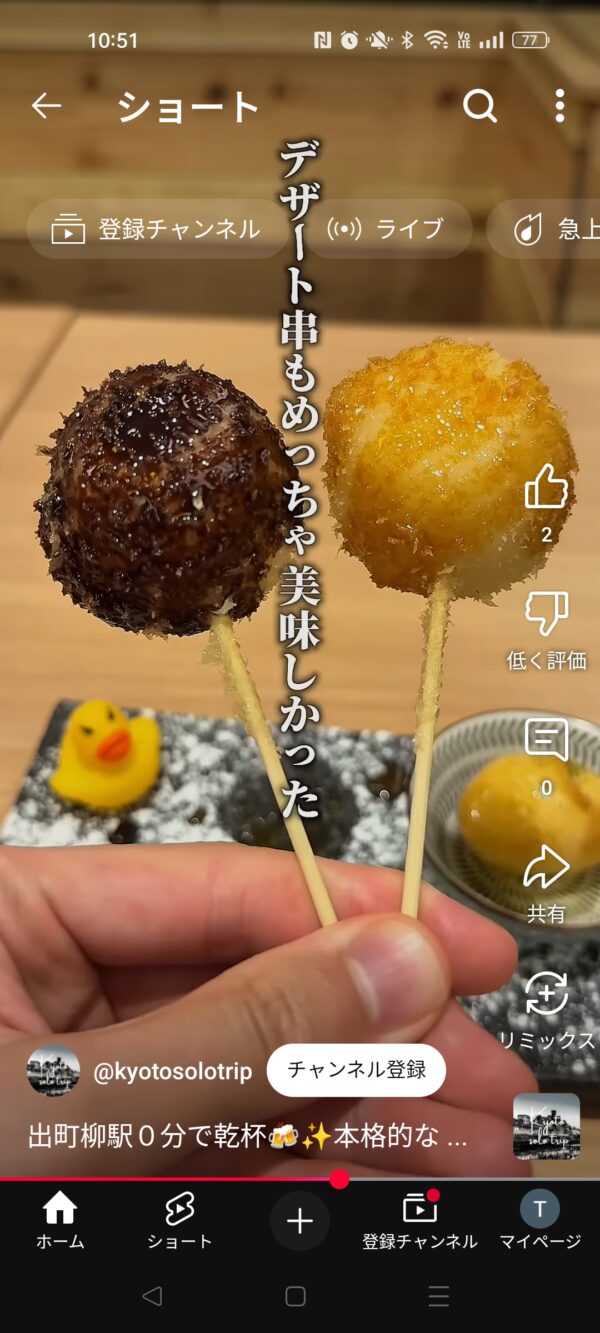
Task: Open the マイページ tab
Action: coord(540,1221)
